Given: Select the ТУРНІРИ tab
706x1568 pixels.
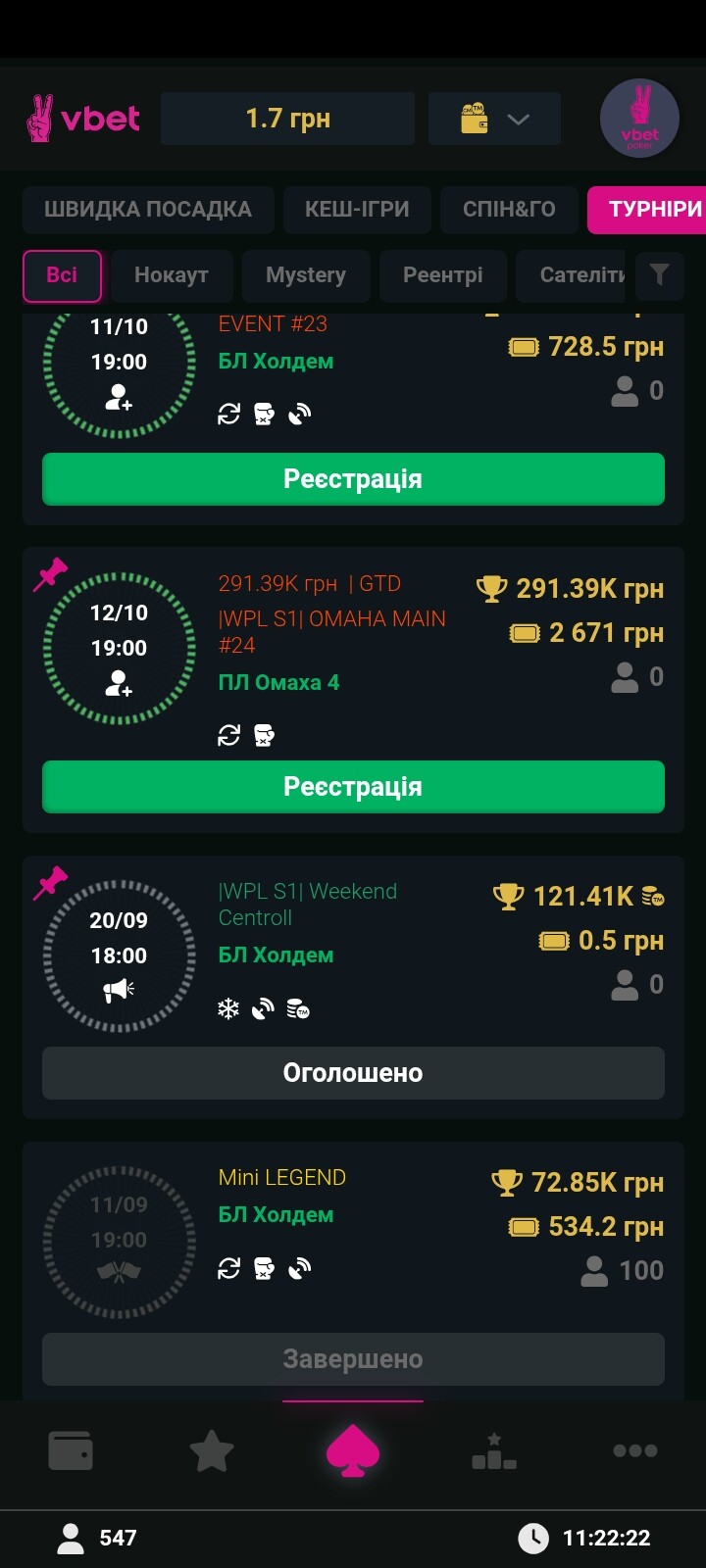Looking at the screenshot, I should pyautogui.click(x=647, y=210).
